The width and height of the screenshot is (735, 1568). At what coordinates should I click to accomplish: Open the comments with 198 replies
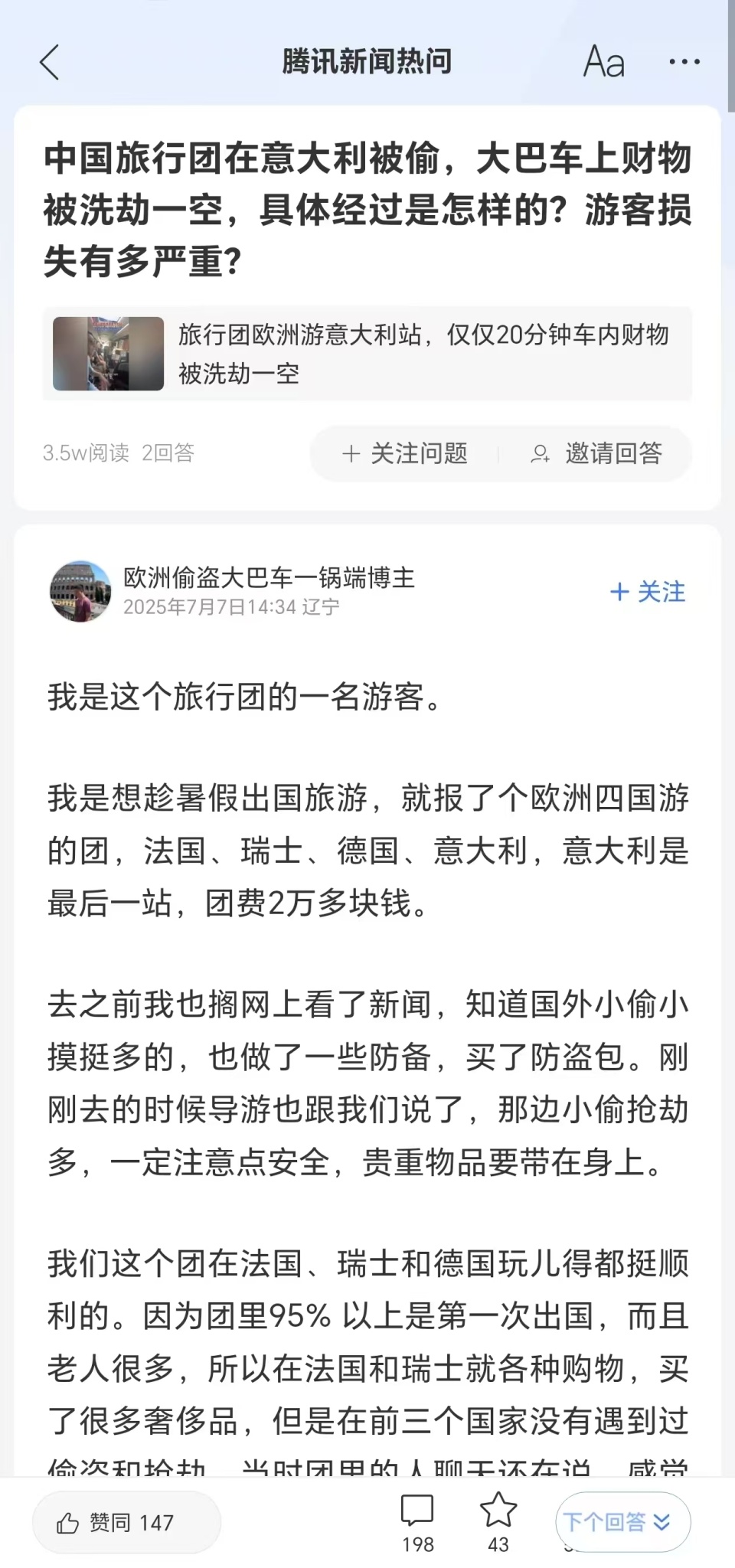pos(417,1521)
